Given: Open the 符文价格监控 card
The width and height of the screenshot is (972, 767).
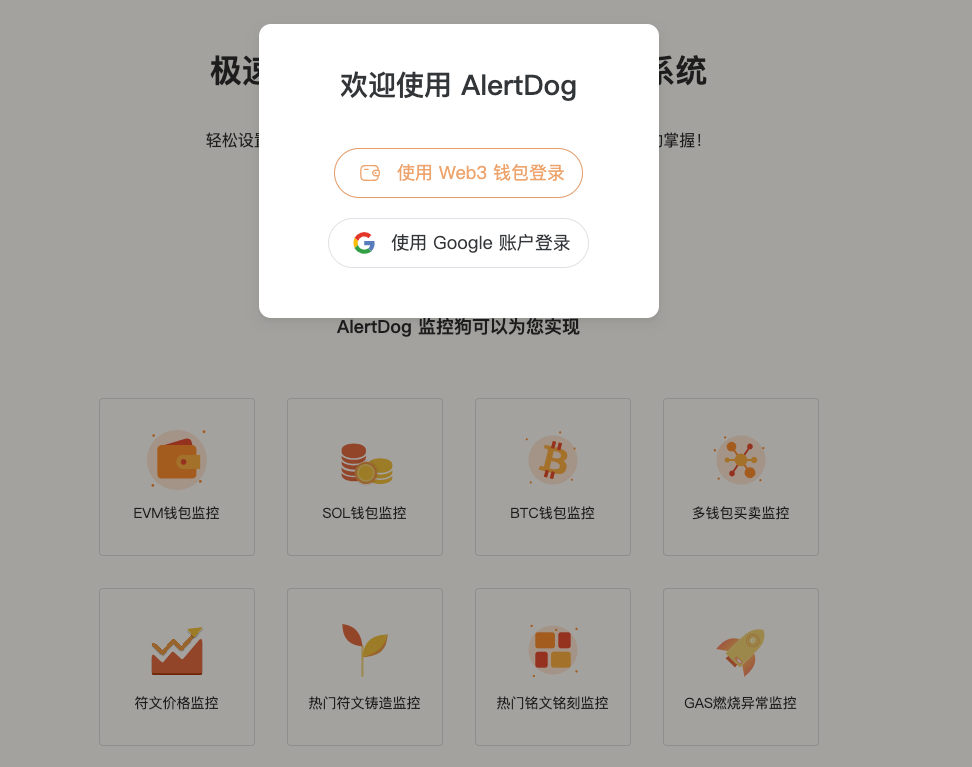Looking at the screenshot, I should [177, 667].
